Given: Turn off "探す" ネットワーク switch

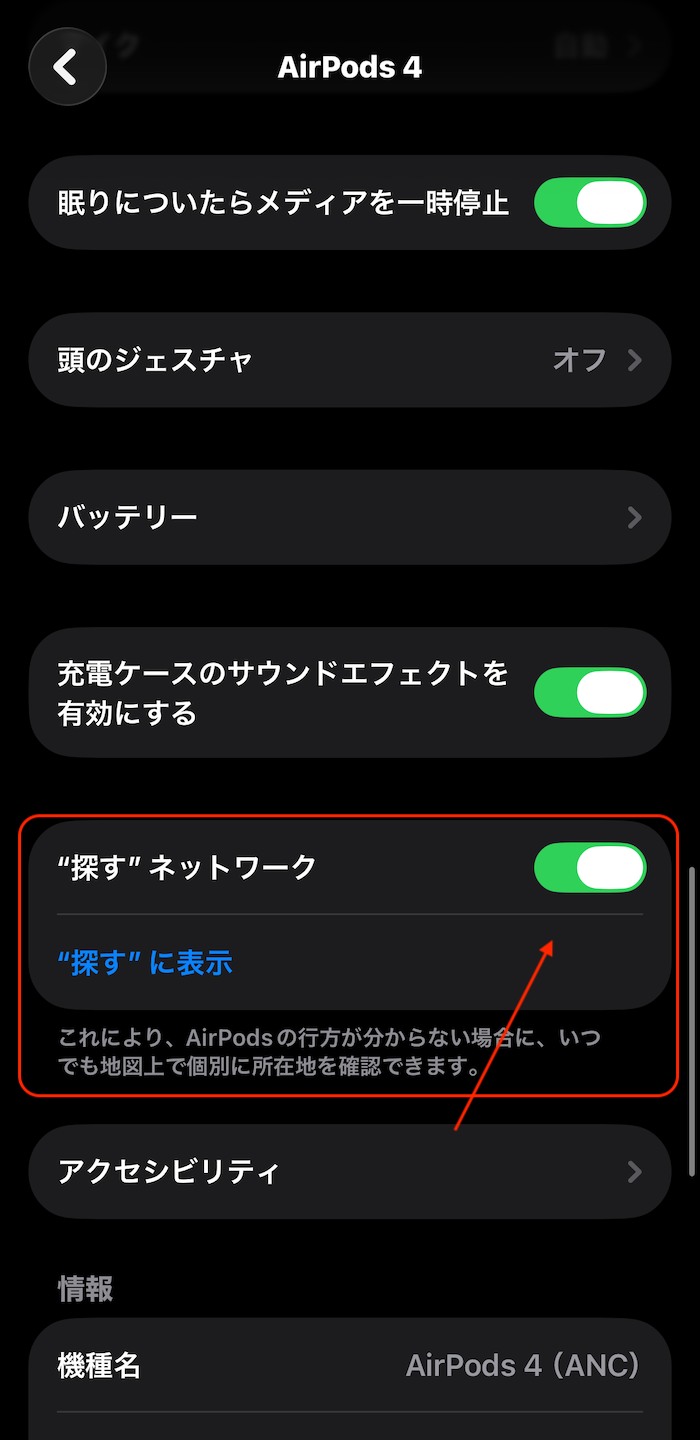Looking at the screenshot, I should click(589, 867).
